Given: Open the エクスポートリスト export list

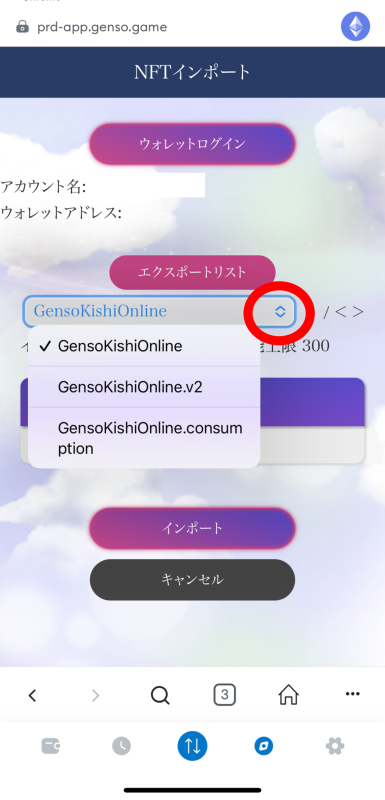Looking at the screenshot, I should click(x=192, y=272).
